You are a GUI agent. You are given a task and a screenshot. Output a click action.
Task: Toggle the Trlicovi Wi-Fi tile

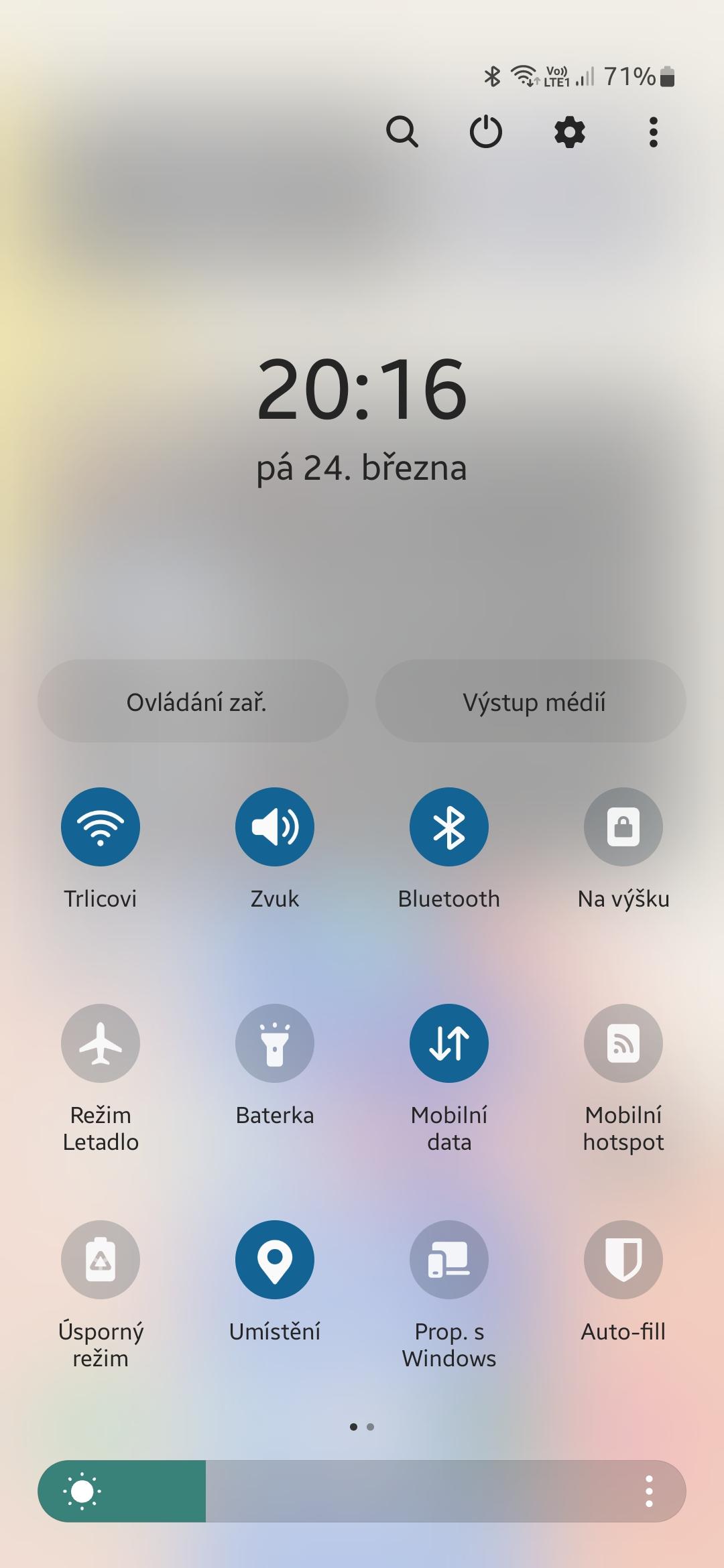(x=101, y=827)
